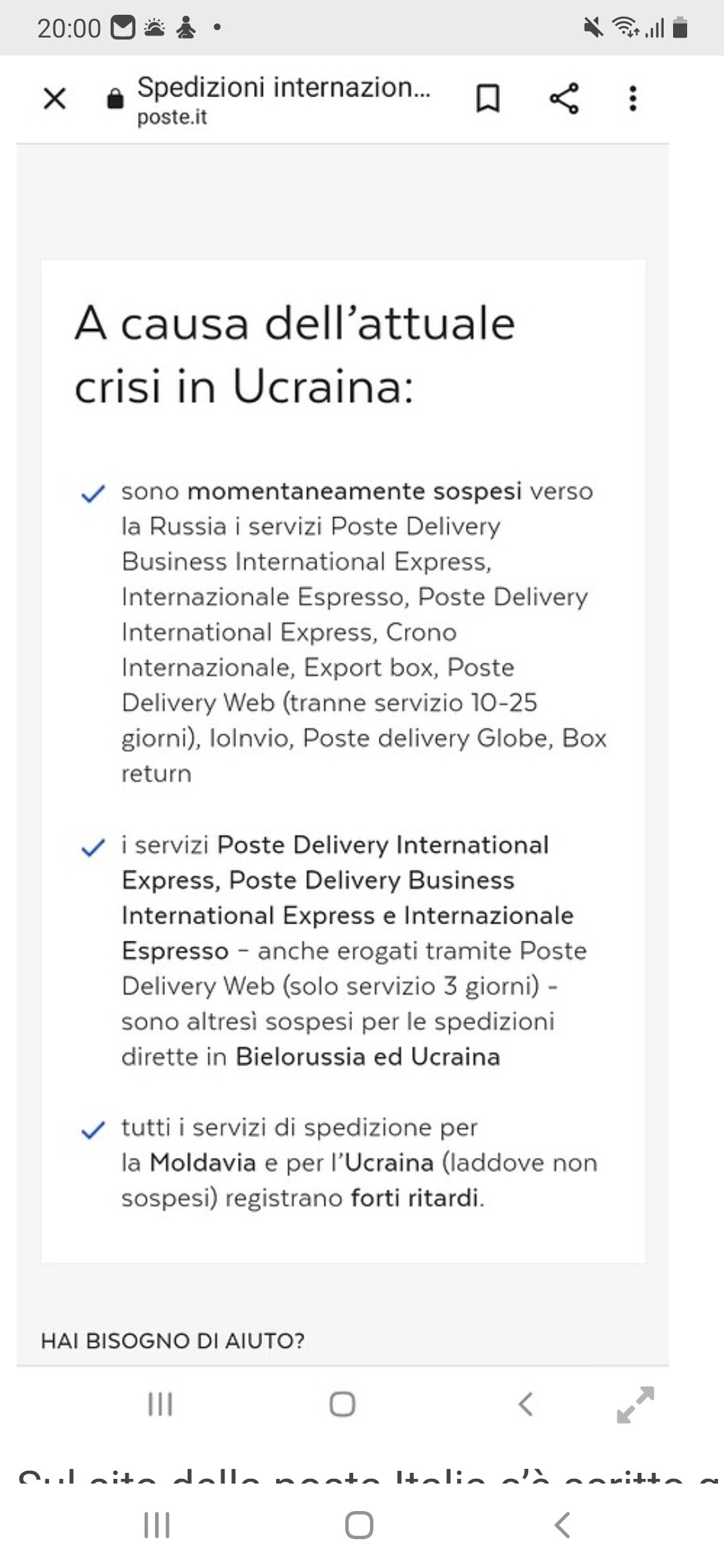Go back with the system back button
724x1568 pixels.
pyautogui.click(x=562, y=1524)
